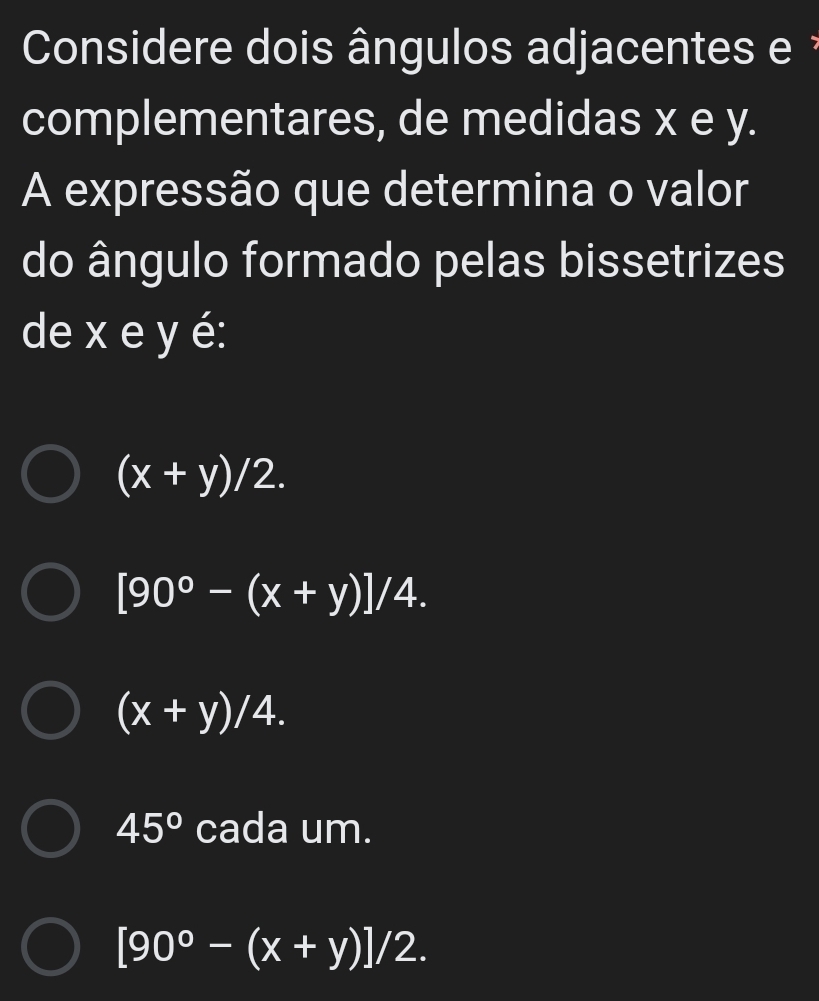Screen dimensions: 819x1001
Task: Mark the option 45º cada um
Action: tap(51, 830)
